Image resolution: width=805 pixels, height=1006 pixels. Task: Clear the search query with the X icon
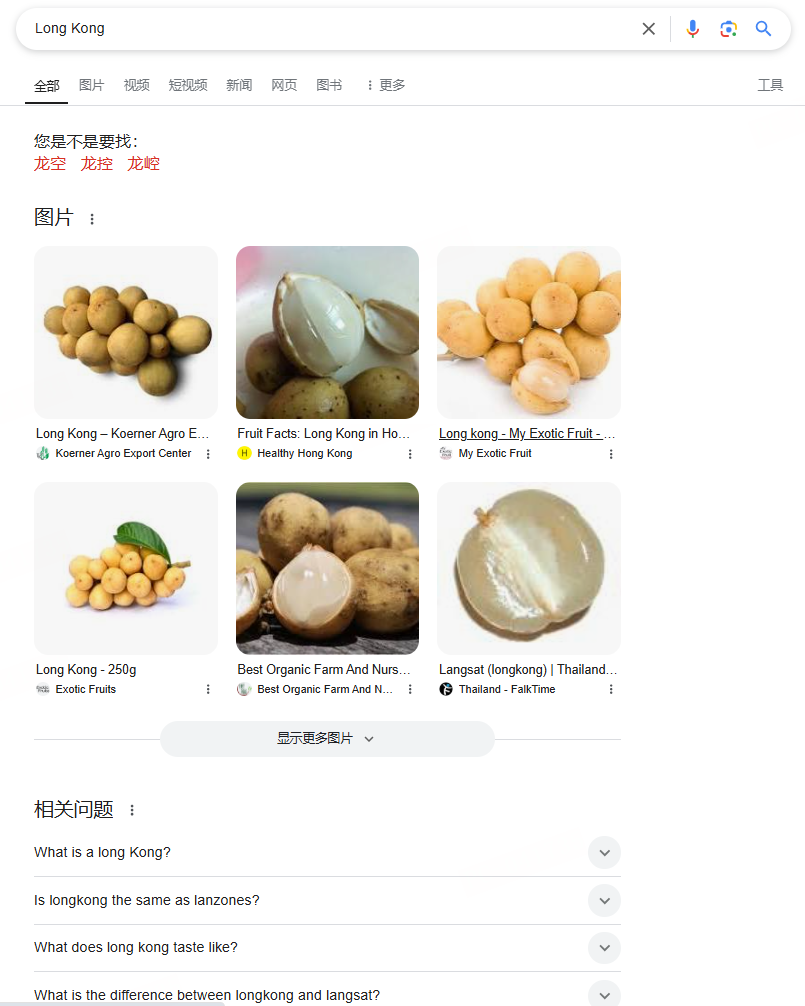click(x=649, y=29)
